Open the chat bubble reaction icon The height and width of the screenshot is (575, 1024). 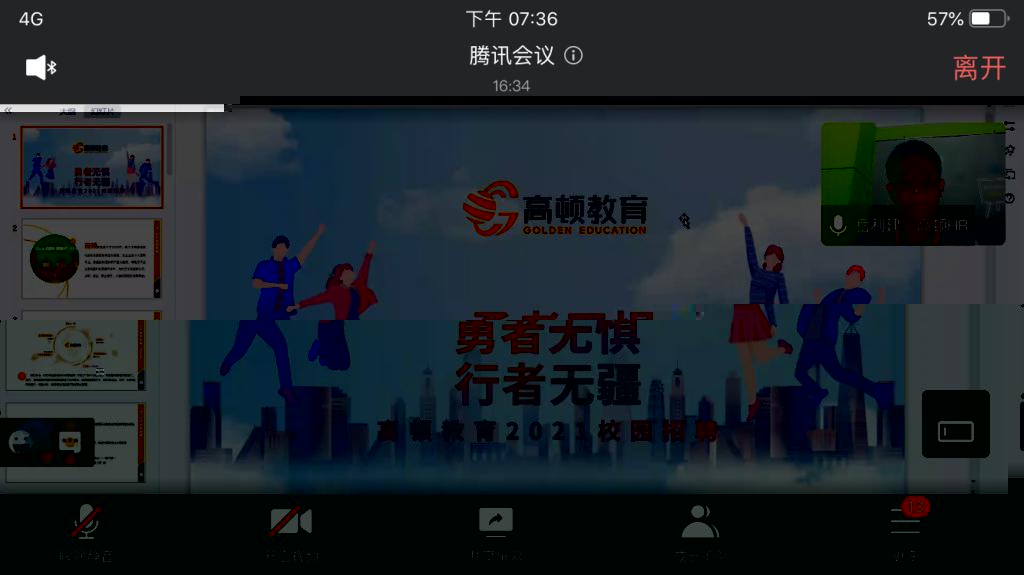tap(69, 441)
